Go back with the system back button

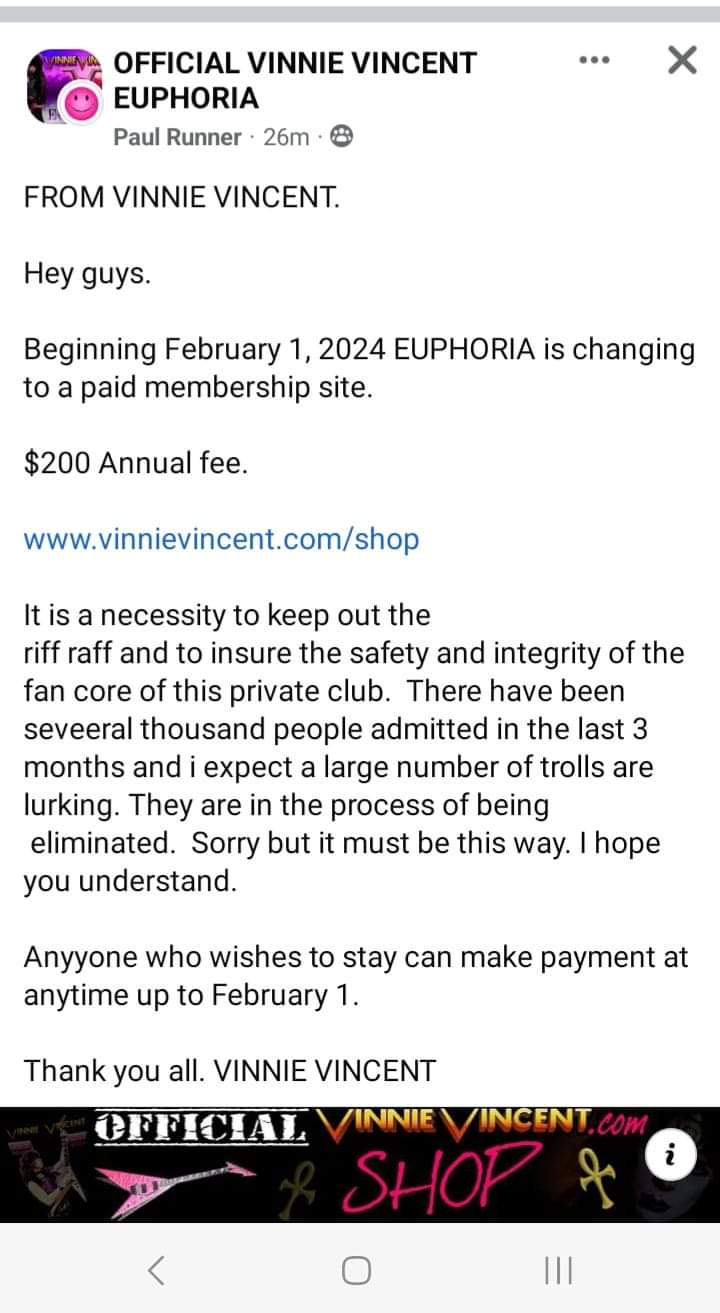tap(155, 1270)
